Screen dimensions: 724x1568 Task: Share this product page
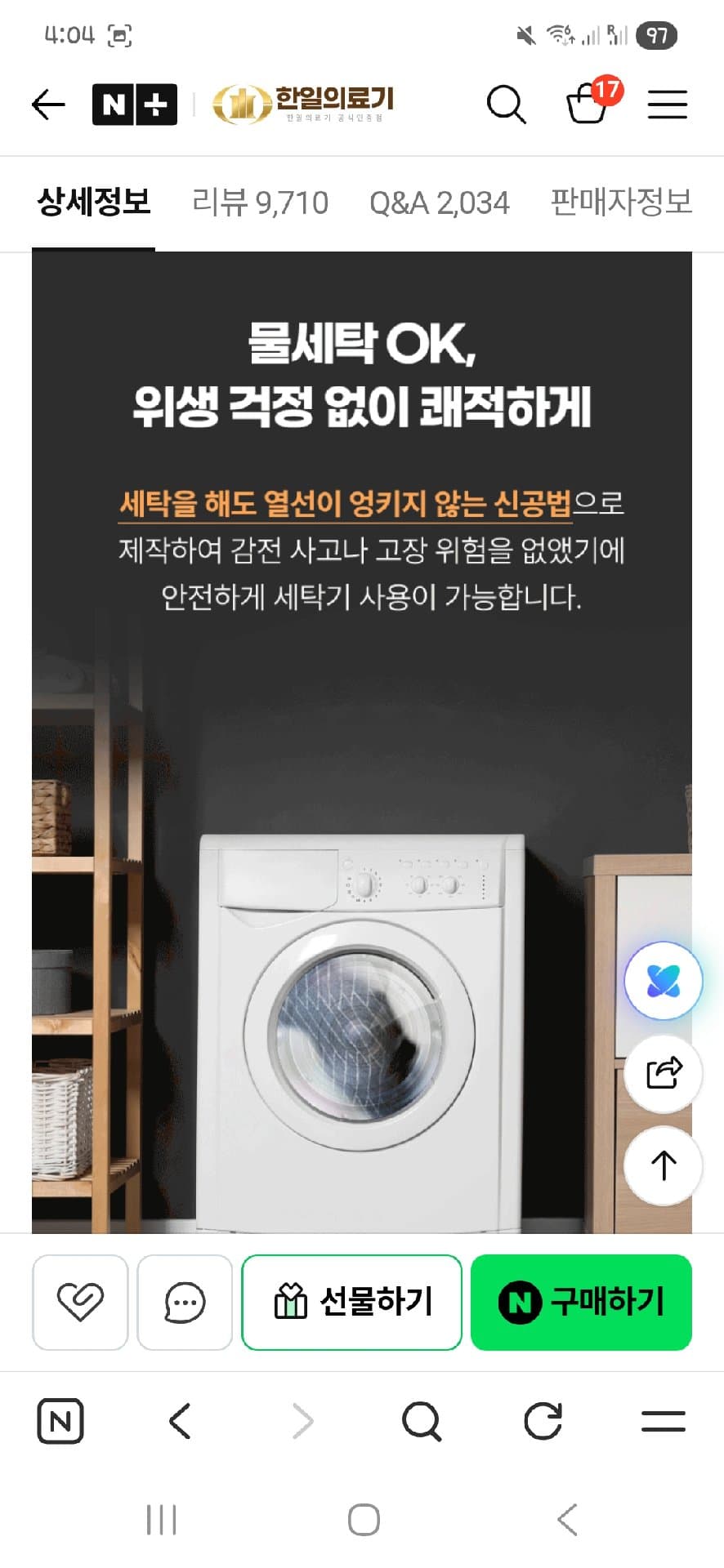coord(664,1073)
